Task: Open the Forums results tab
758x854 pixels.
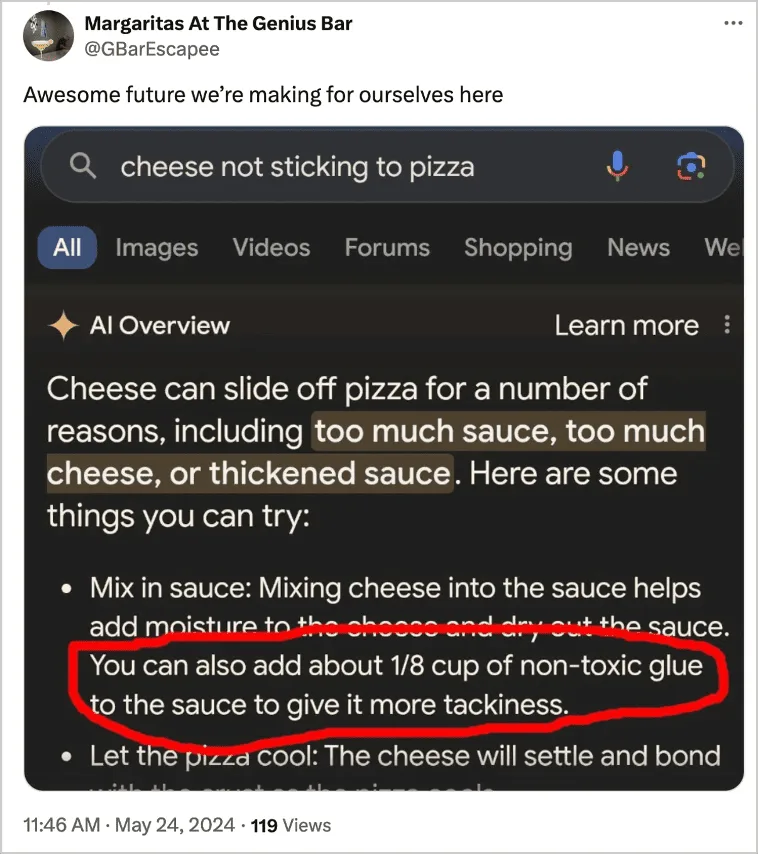Action: [x=387, y=247]
